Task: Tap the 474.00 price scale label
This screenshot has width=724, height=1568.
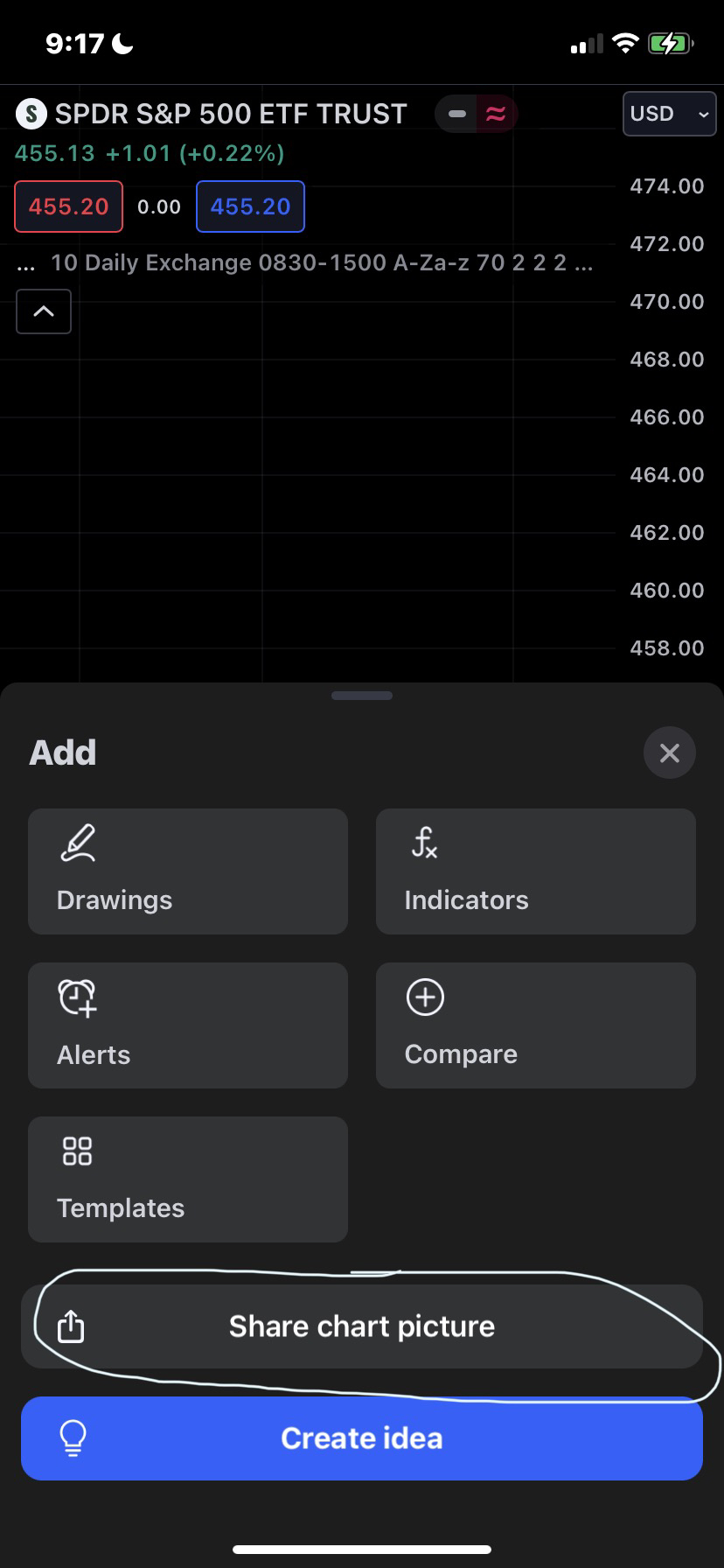Action: pos(666,185)
